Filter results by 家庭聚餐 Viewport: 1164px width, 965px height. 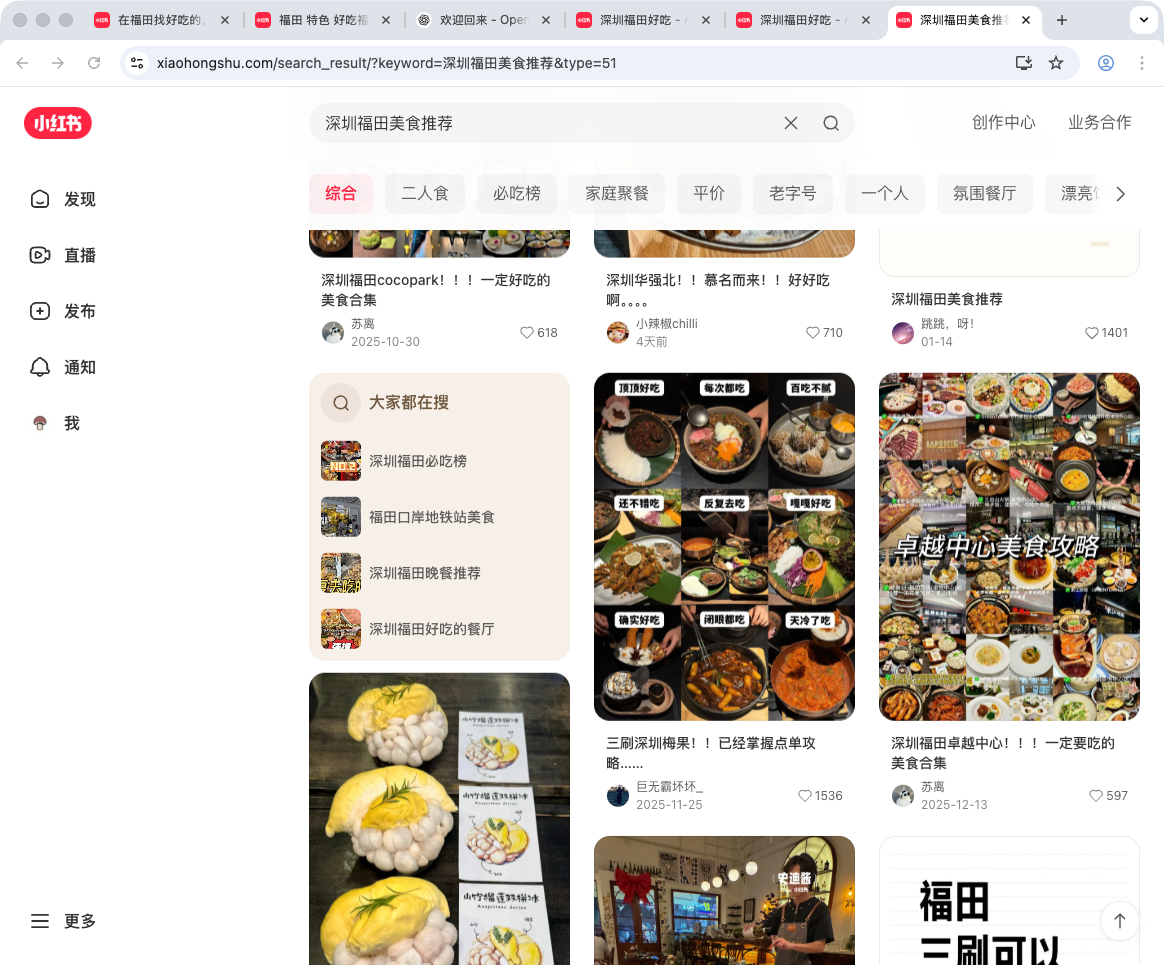(x=617, y=194)
